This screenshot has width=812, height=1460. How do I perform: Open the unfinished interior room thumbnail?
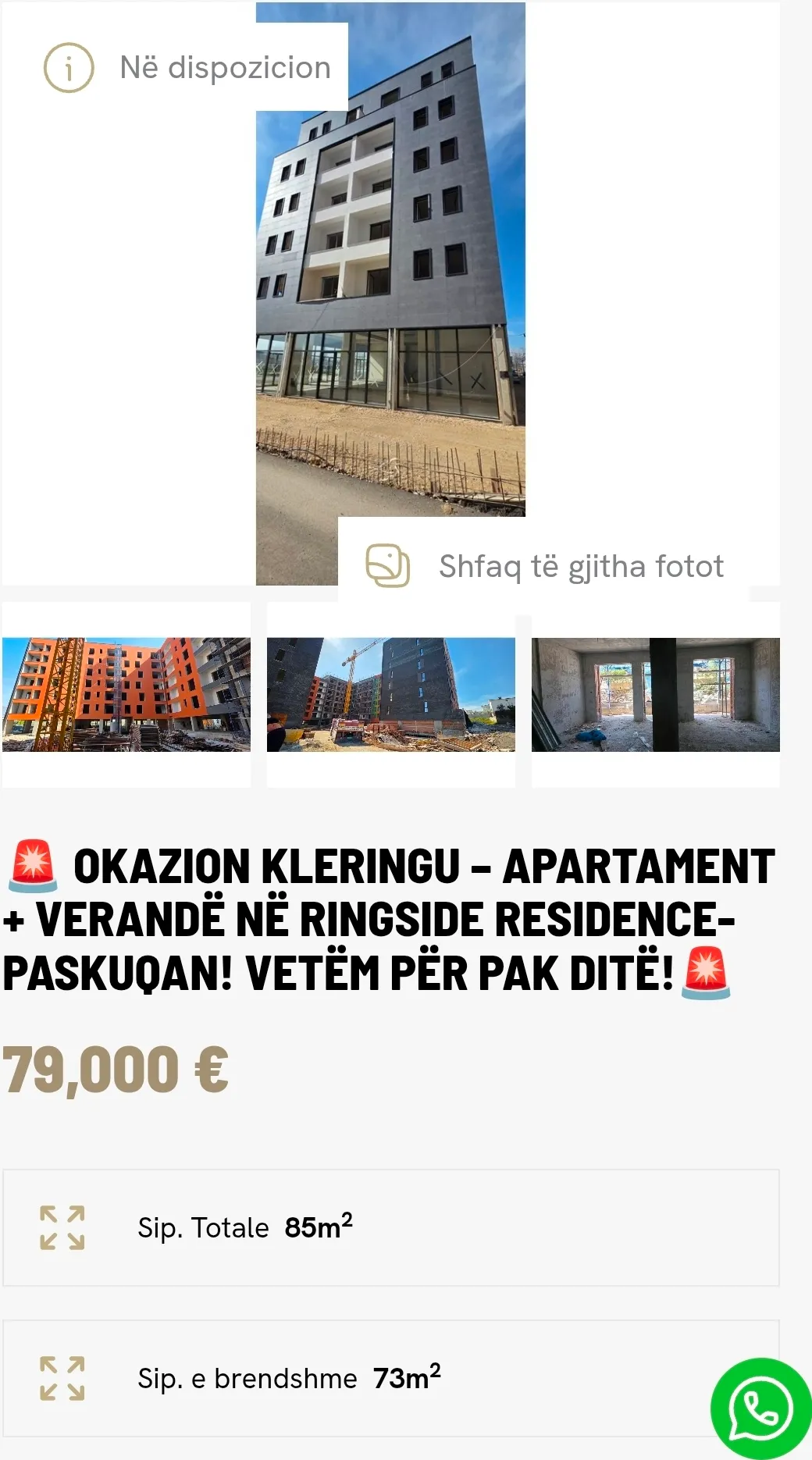click(x=656, y=694)
